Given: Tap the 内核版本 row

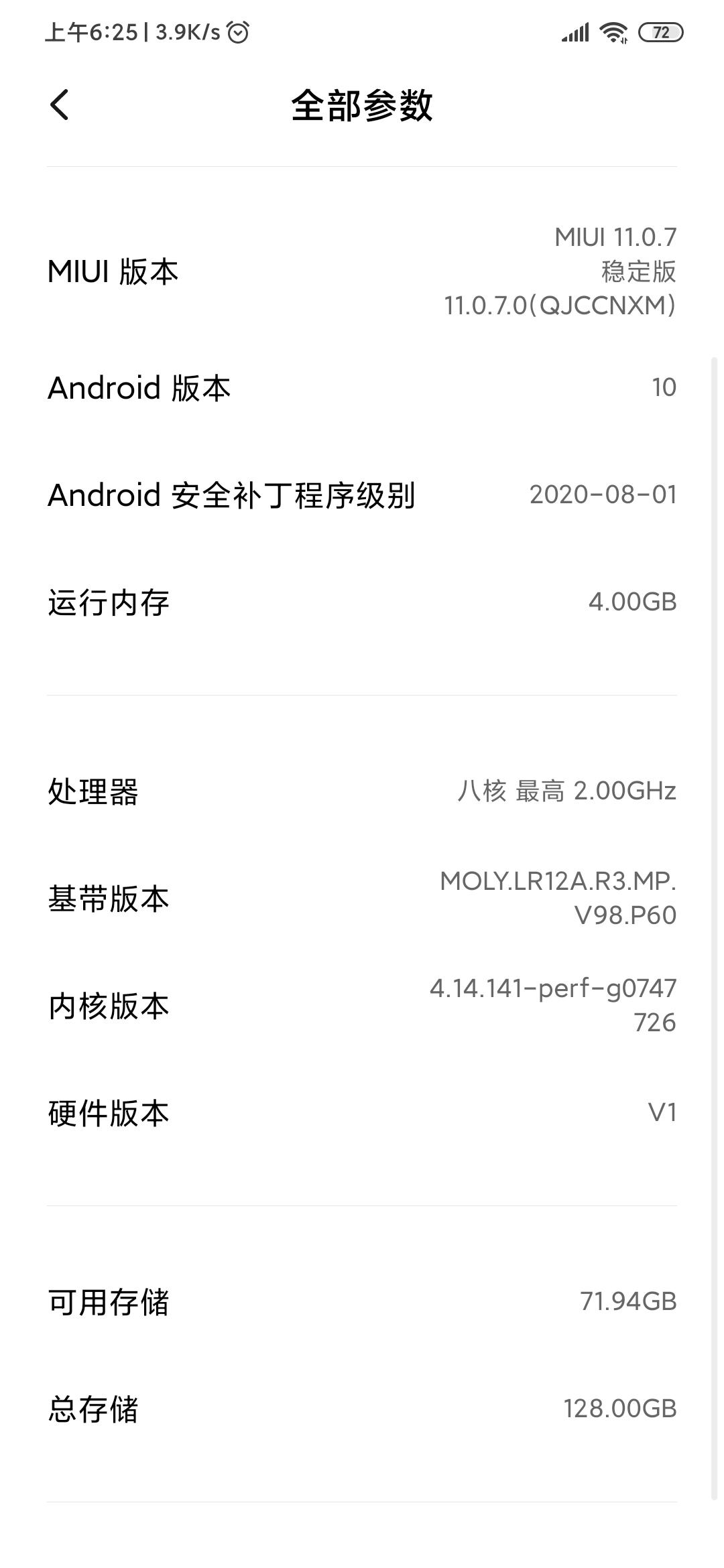Looking at the screenshot, I should (x=362, y=1005).
